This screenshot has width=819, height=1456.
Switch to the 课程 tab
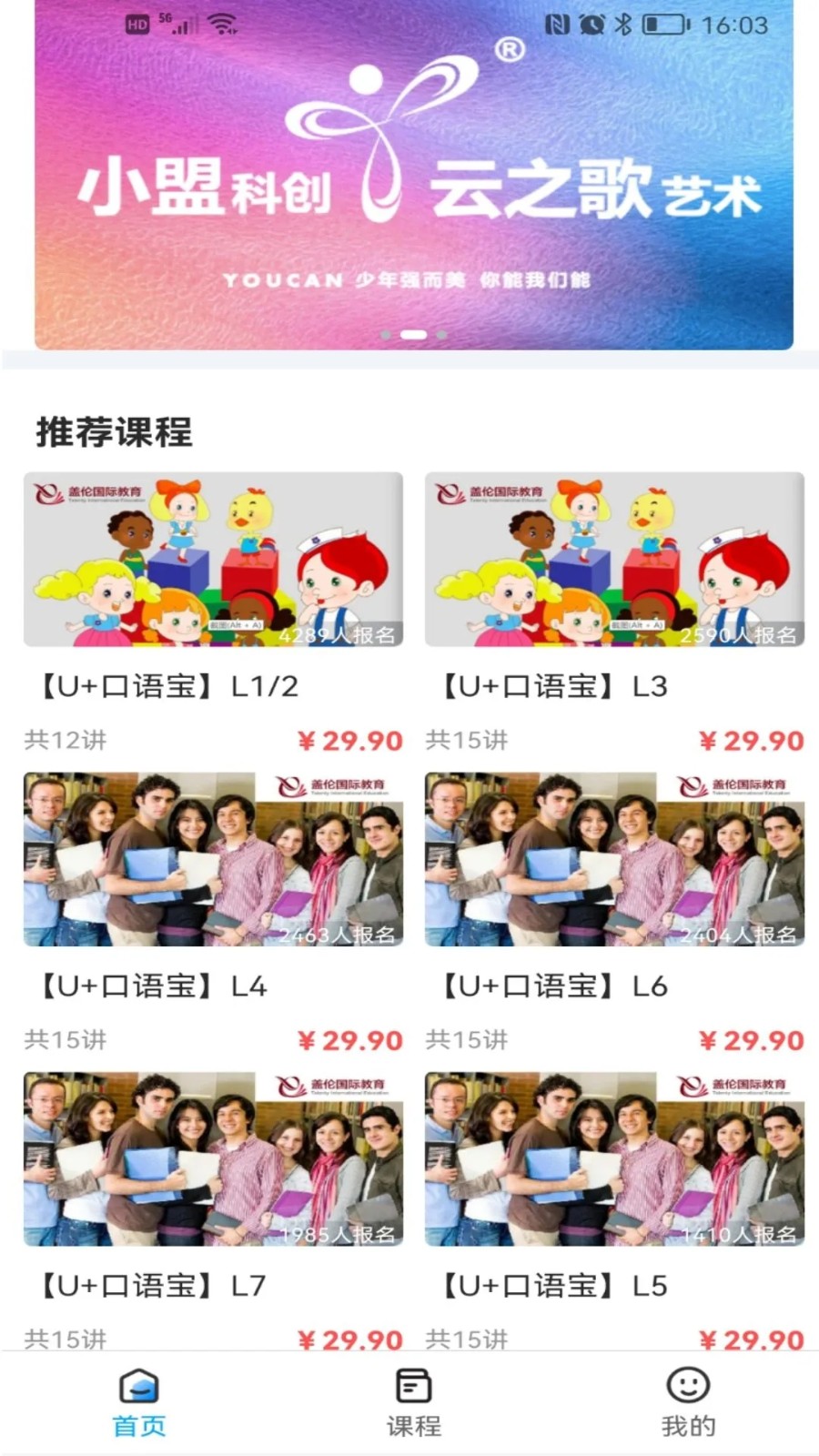pos(414,1406)
